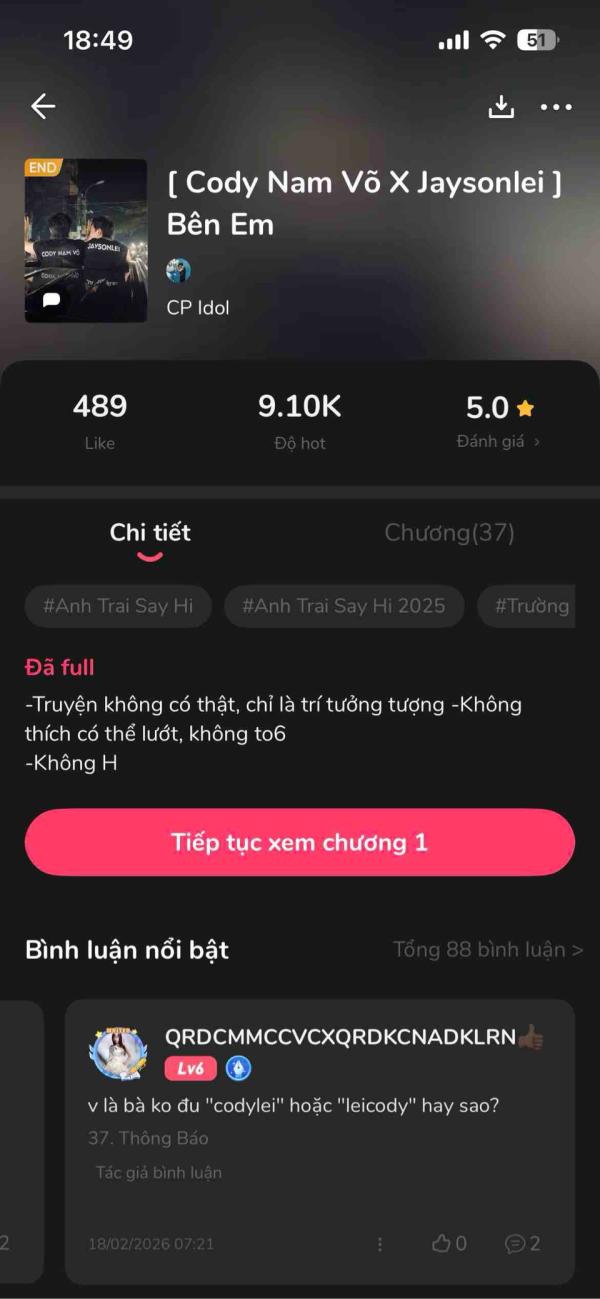Go back using the arrow icon

click(x=42, y=106)
